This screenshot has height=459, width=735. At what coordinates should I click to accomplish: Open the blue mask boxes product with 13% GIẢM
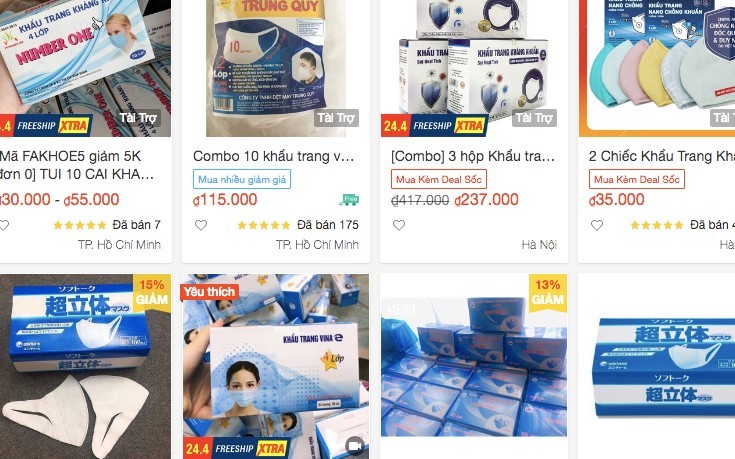click(x=474, y=366)
